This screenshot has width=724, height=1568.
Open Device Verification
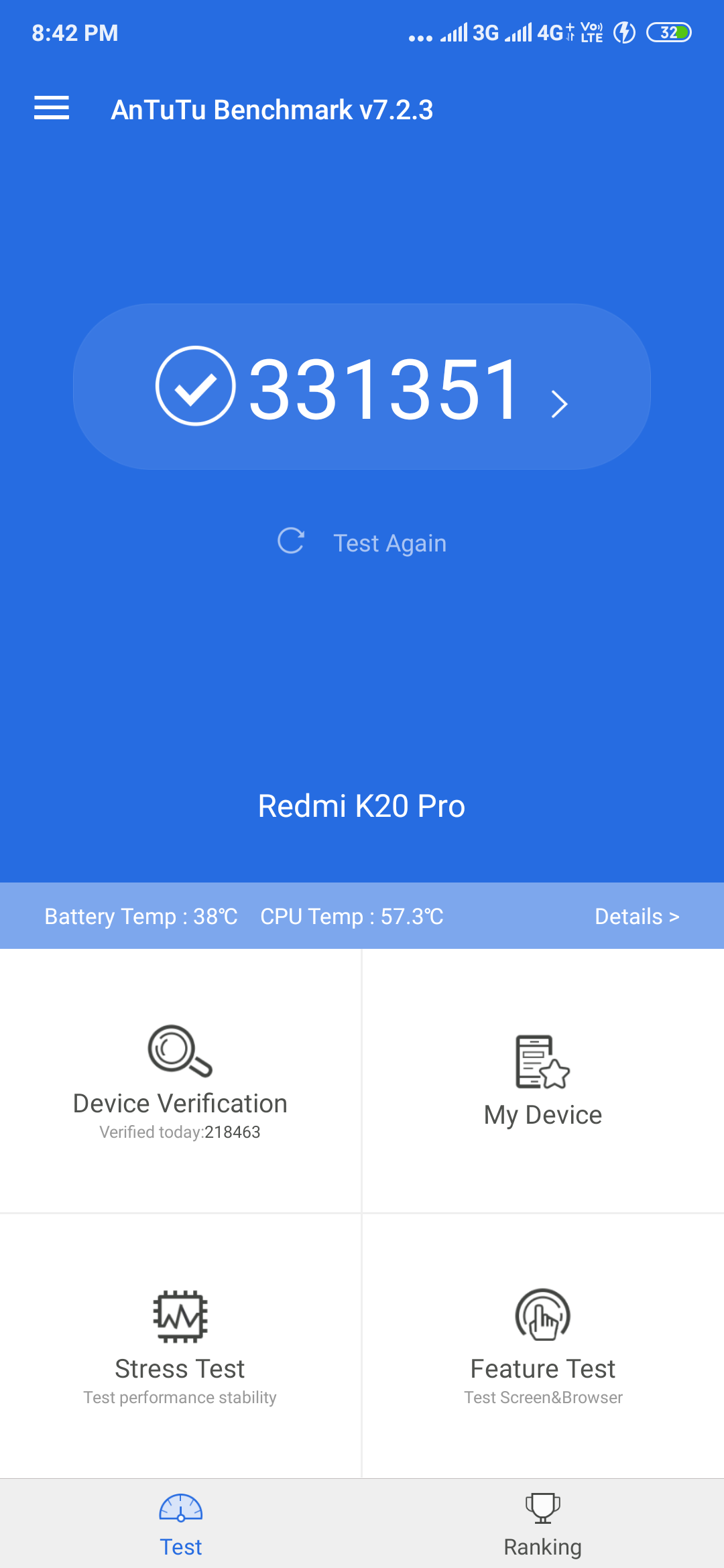(180, 1081)
